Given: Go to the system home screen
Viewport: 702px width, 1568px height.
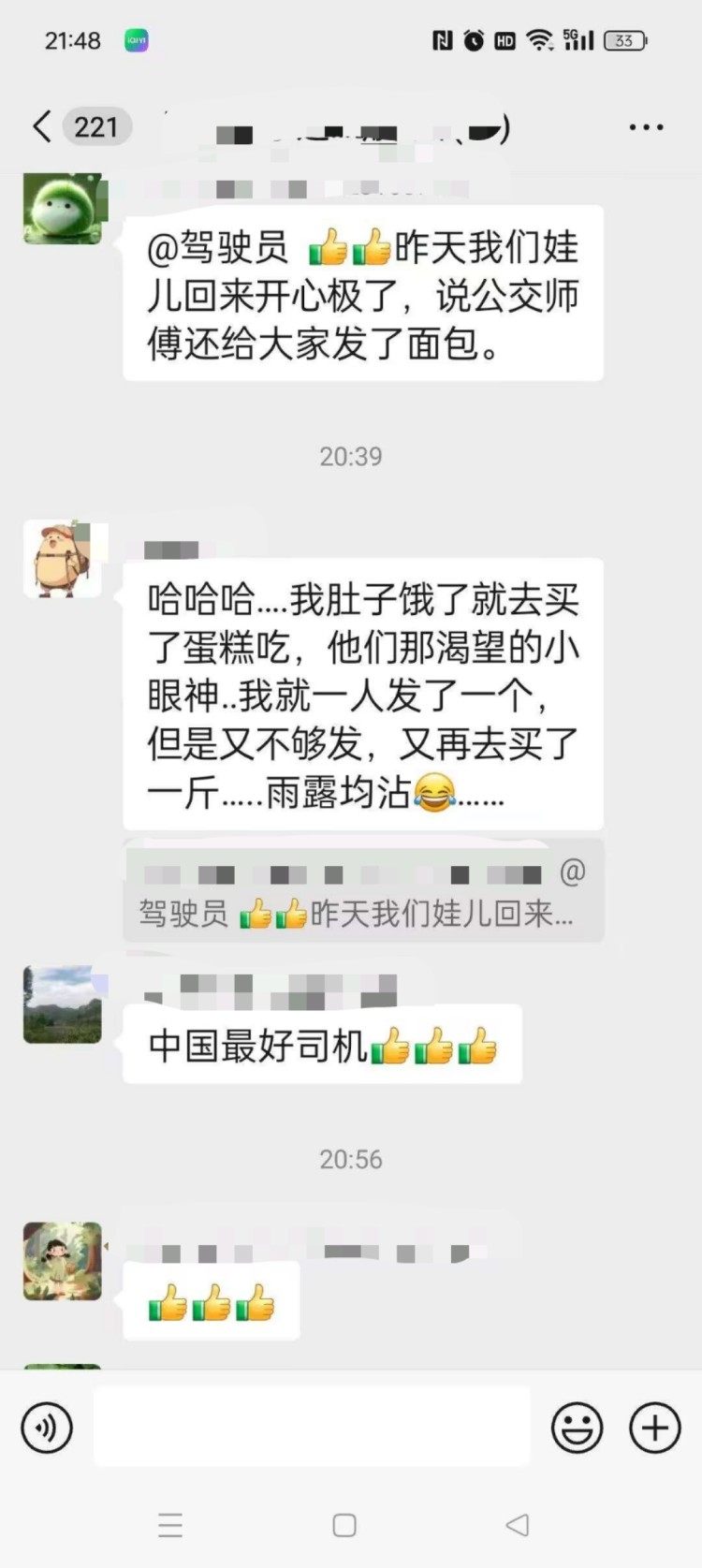Looking at the screenshot, I should click(344, 1525).
